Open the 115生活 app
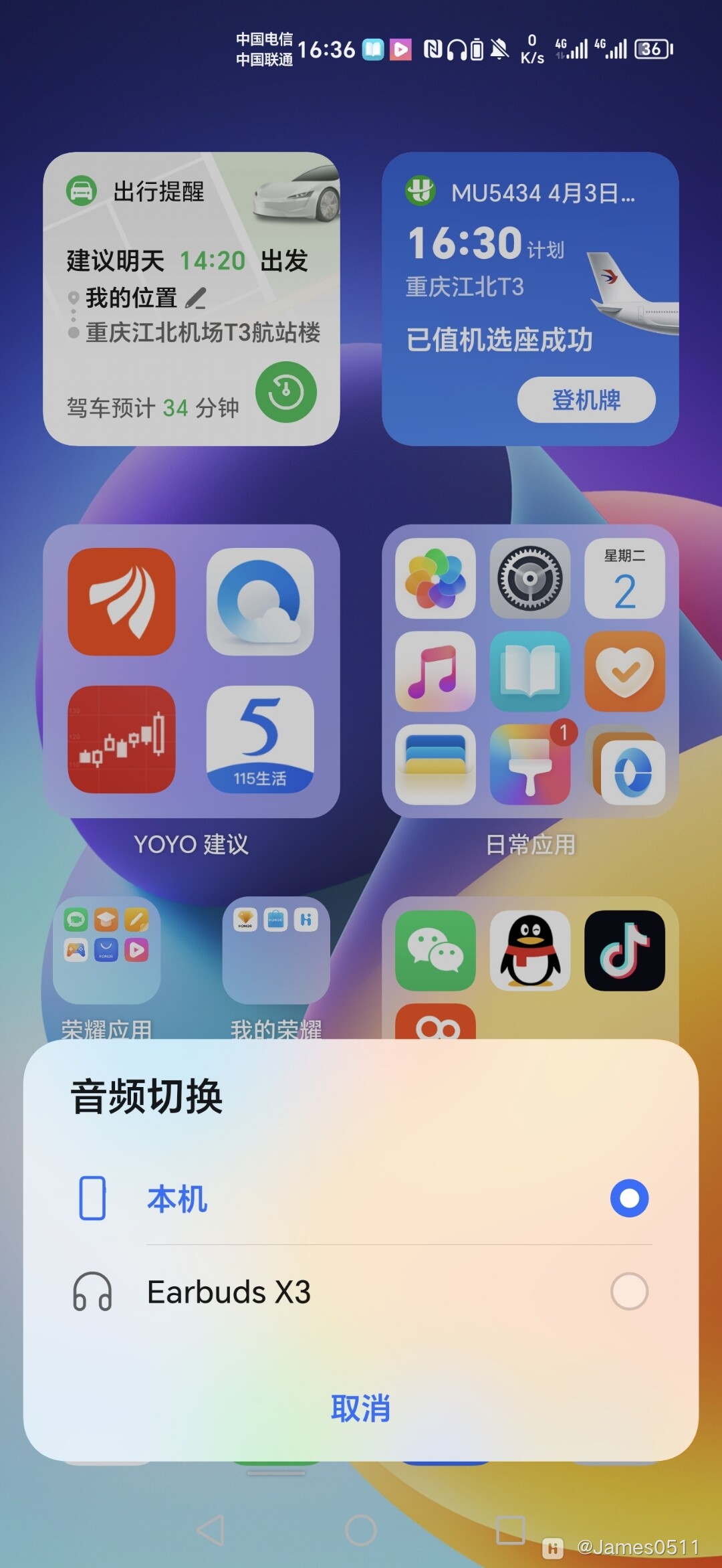 [x=260, y=739]
